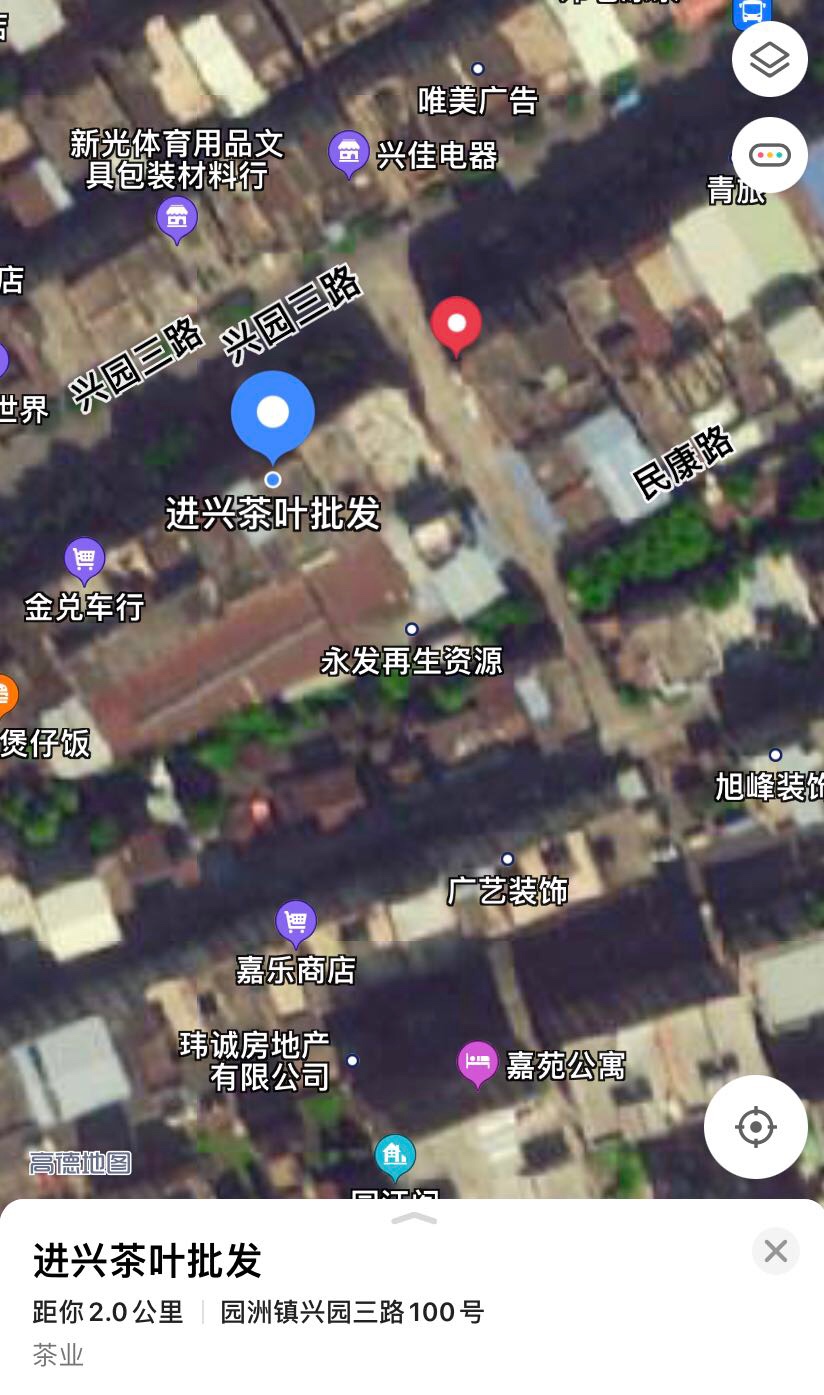Image resolution: width=824 pixels, height=1395 pixels.
Task: Open the 嘉苑公寓 hotel marker
Action: pyautogui.click(x=478, y=1062)
